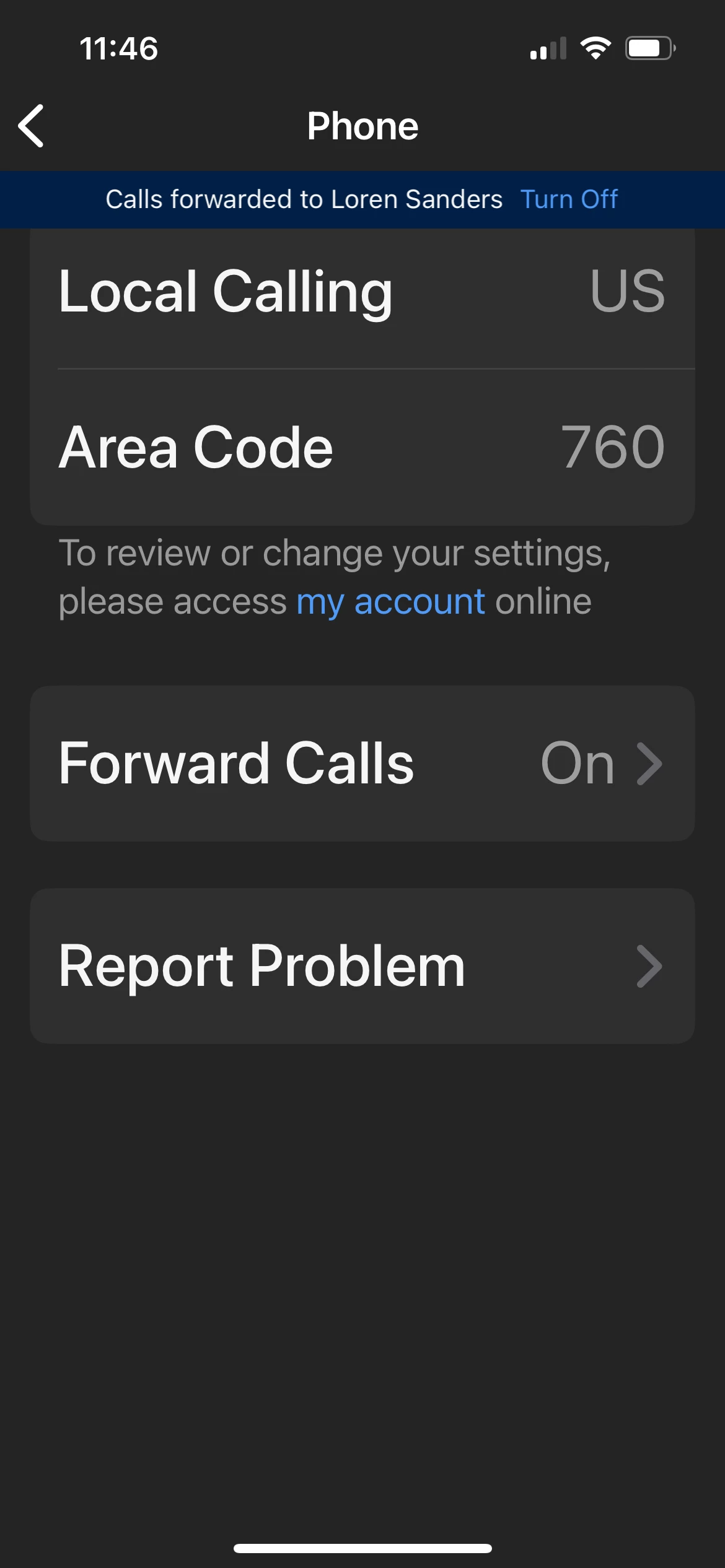725x1568 pixels.
Task: Open Forward Calls settings
Action: [362, 763]
